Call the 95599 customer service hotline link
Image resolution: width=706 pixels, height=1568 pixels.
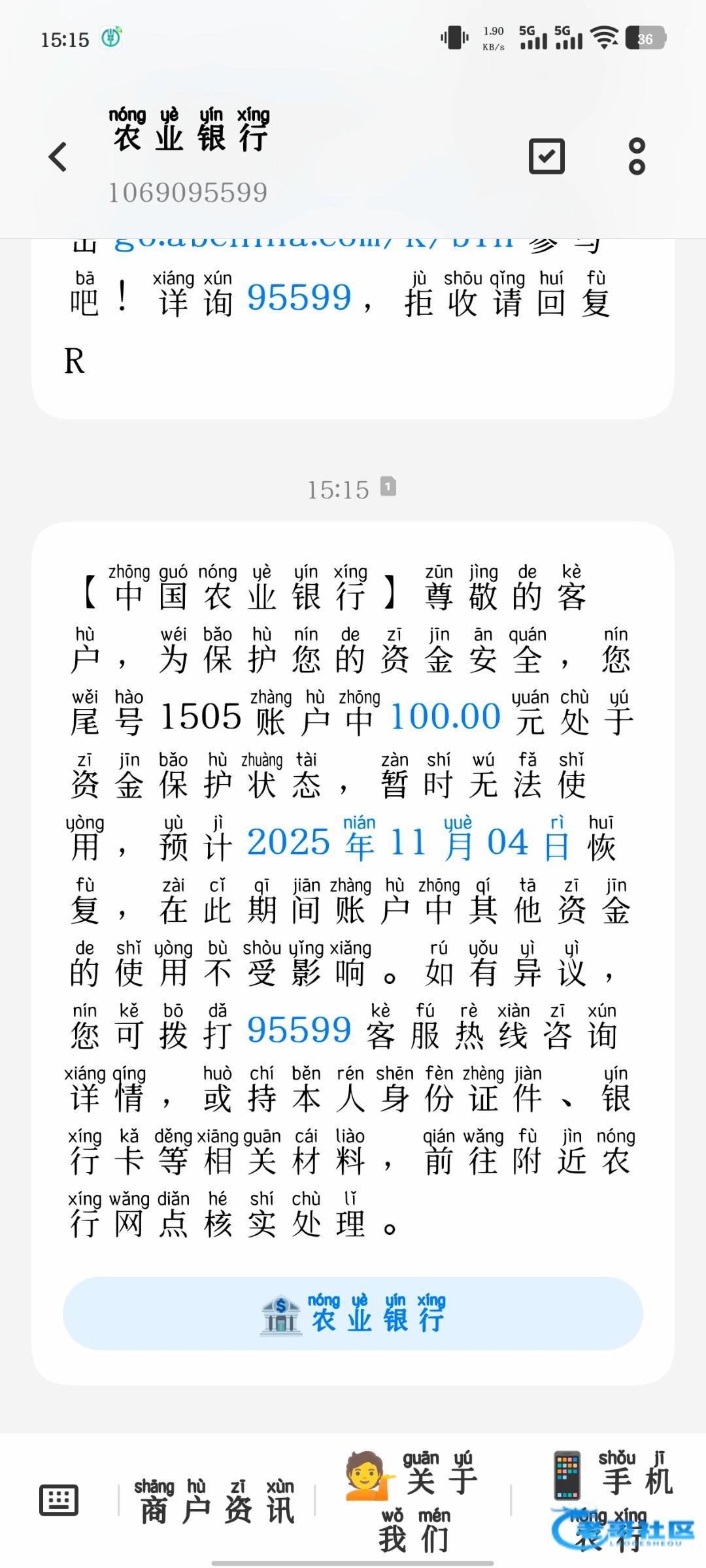[299, 1031]
